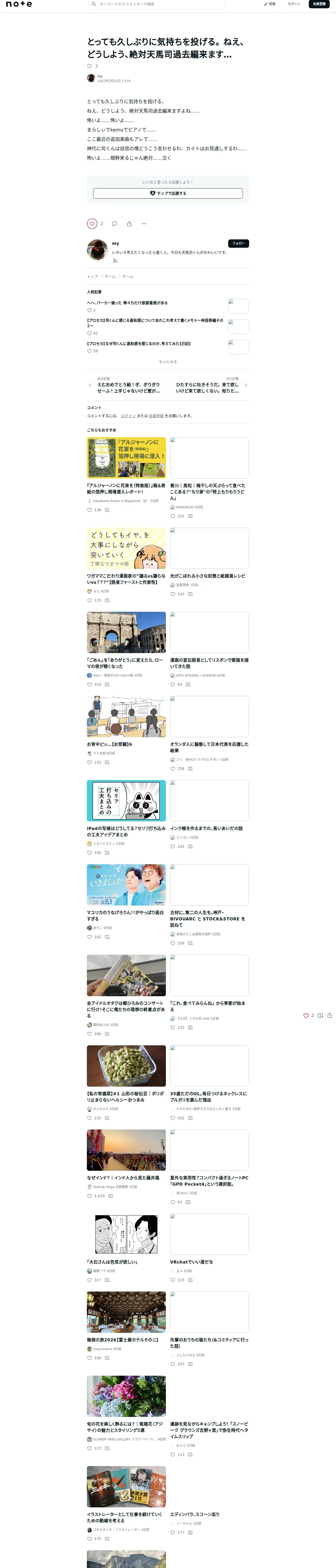Open popular article へへ、パーカー揃った
This screenshot has height=1568, width=336.
[127, 303]
